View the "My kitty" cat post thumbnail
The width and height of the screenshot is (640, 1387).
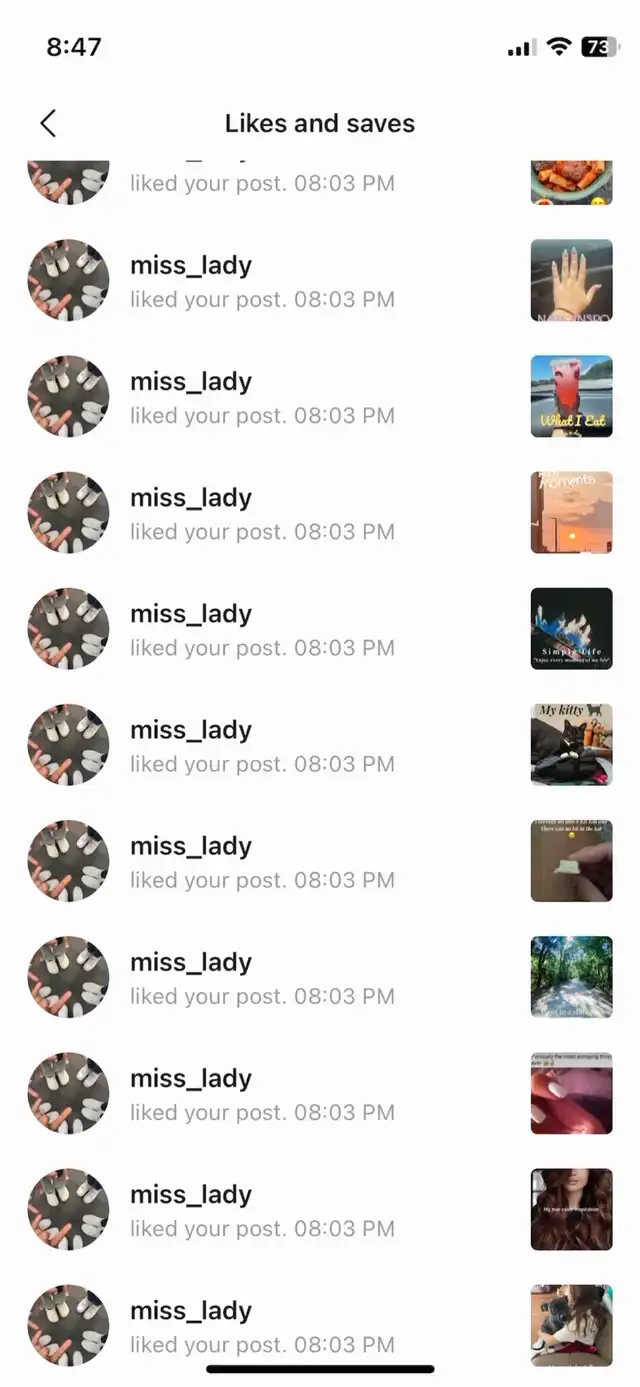[x=571, y=745]
